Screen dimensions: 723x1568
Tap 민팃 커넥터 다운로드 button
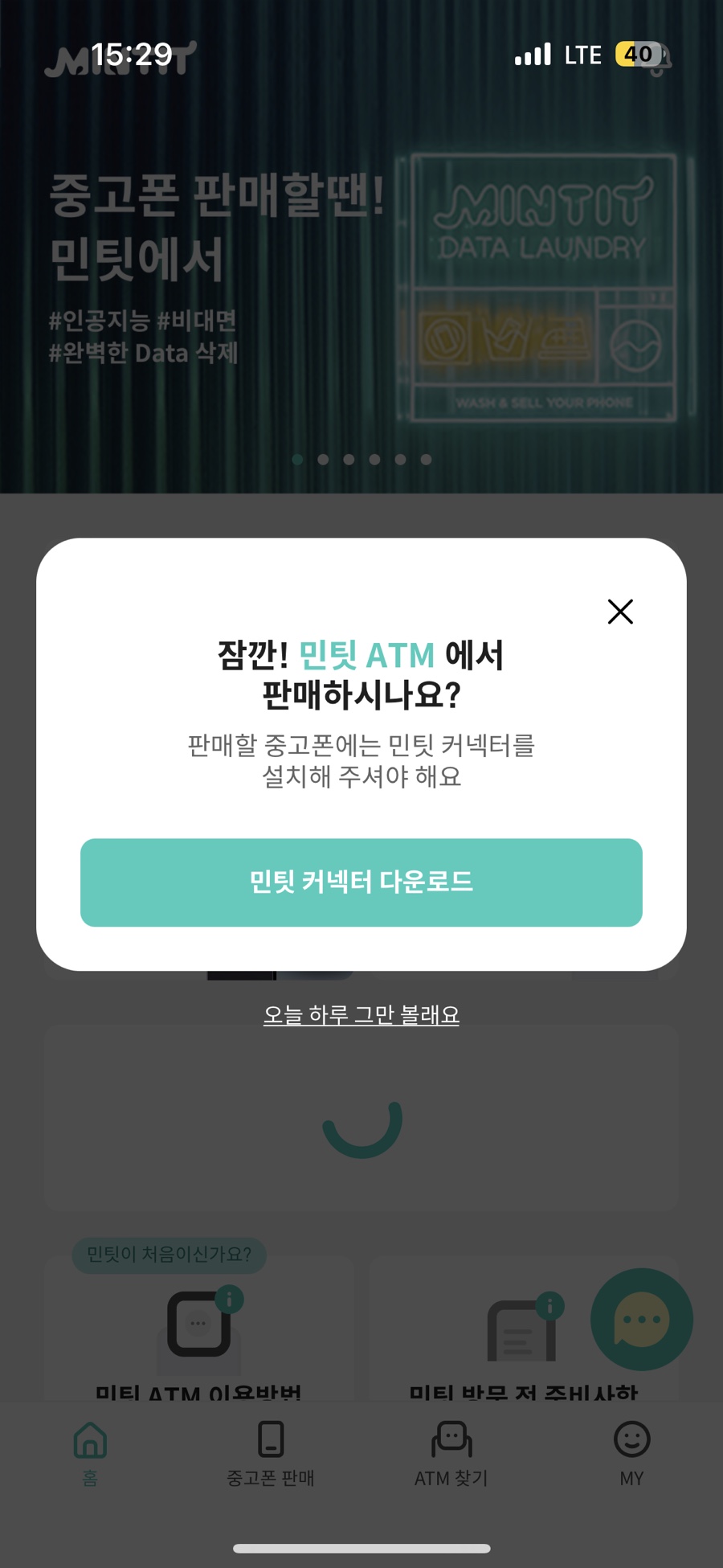tap(361, 882)
